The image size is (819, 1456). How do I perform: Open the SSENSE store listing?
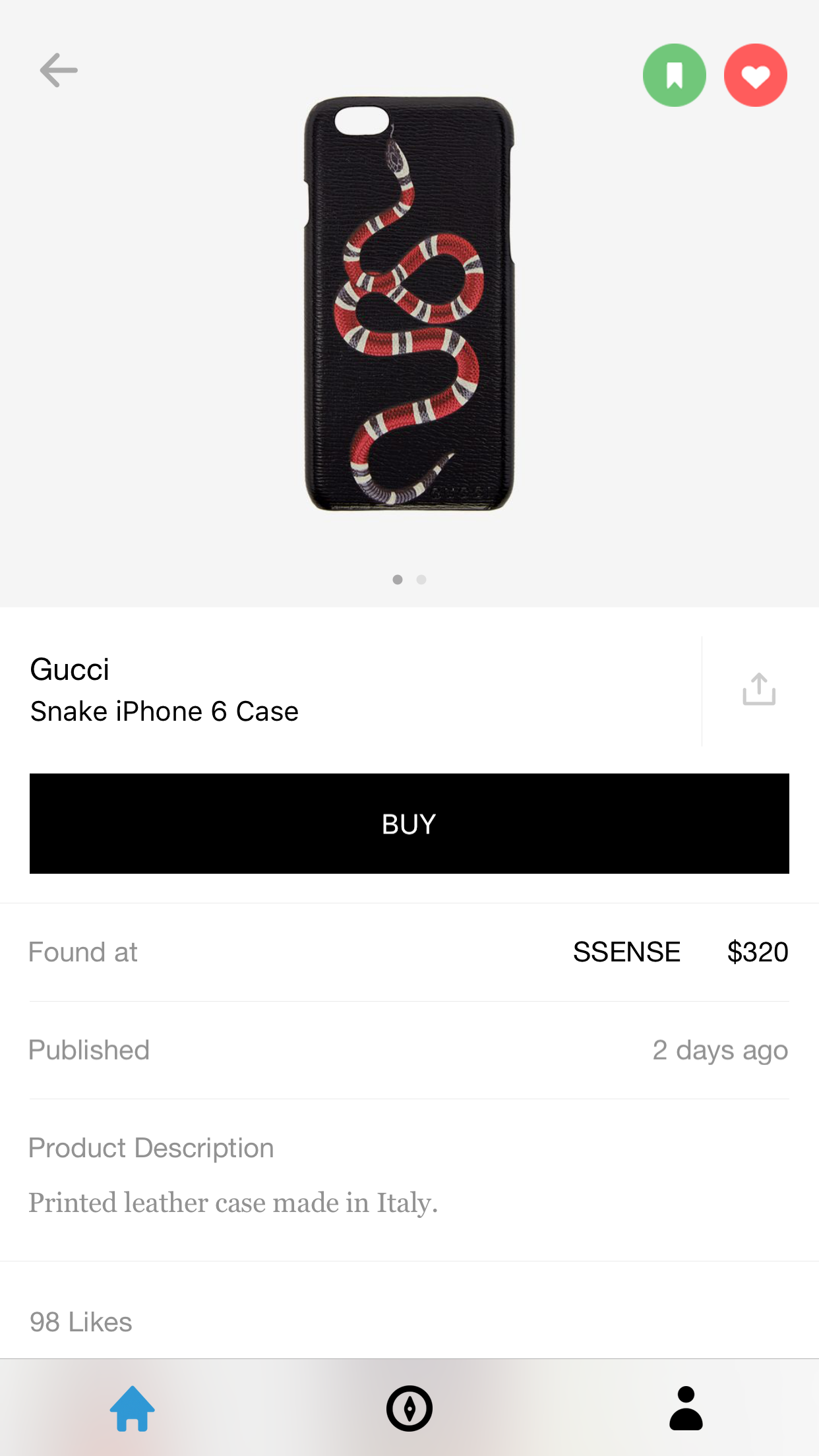click(x=626, y=952)
